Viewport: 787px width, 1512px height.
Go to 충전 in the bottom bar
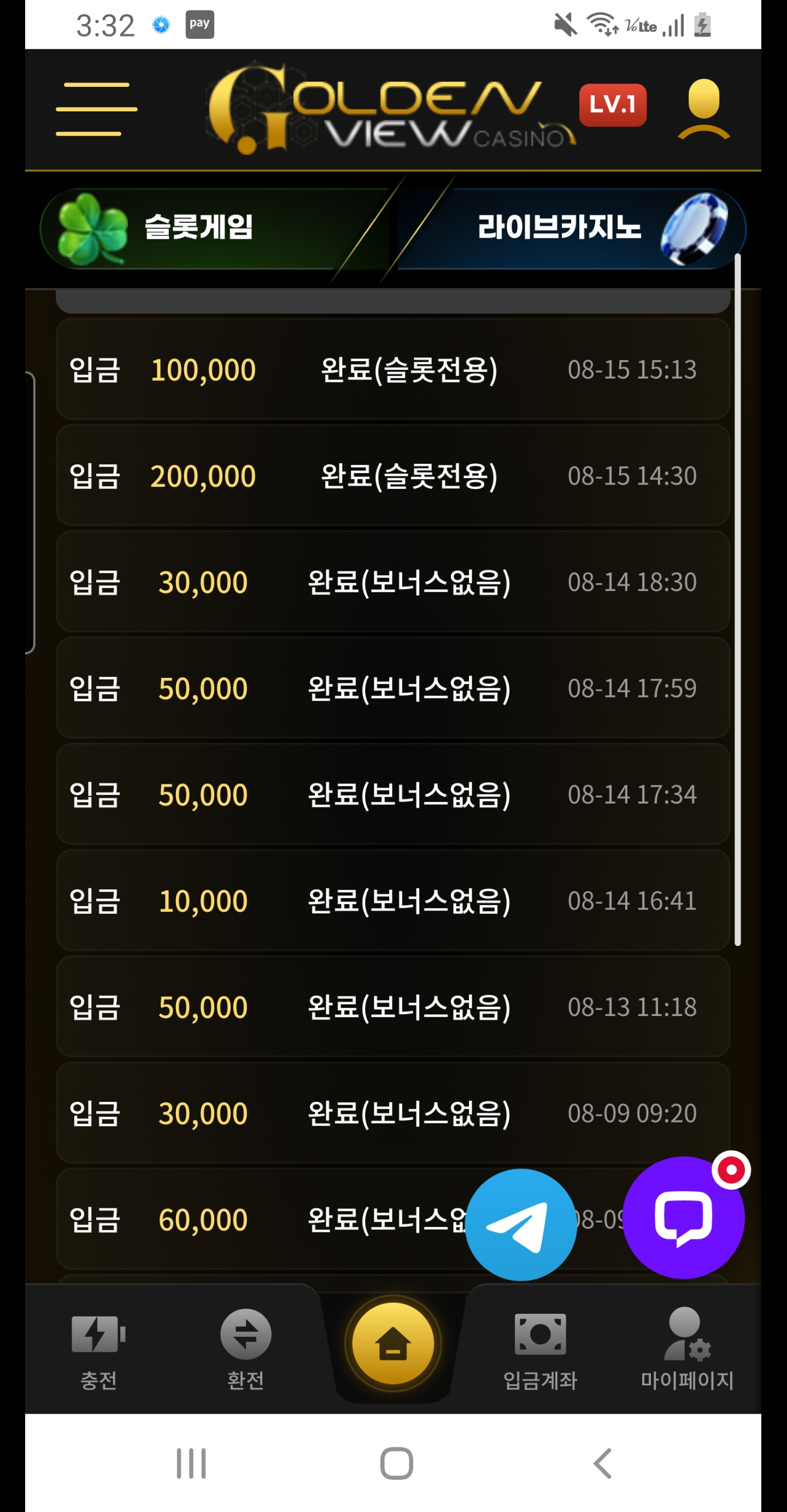point(99,1349)
